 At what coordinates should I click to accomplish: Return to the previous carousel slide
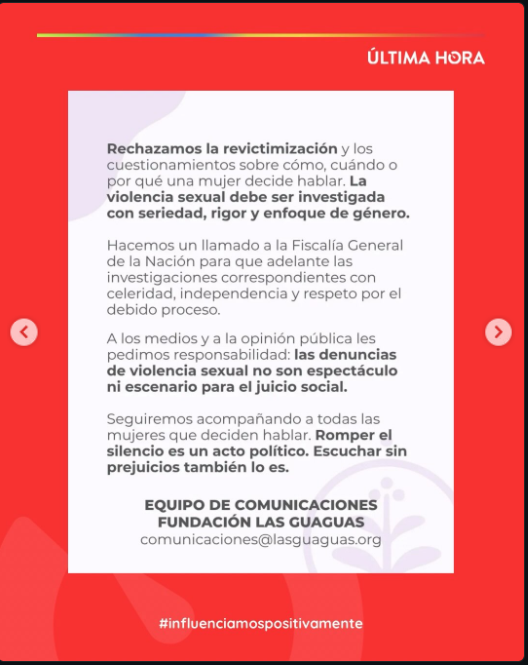[x=24, y=332]
